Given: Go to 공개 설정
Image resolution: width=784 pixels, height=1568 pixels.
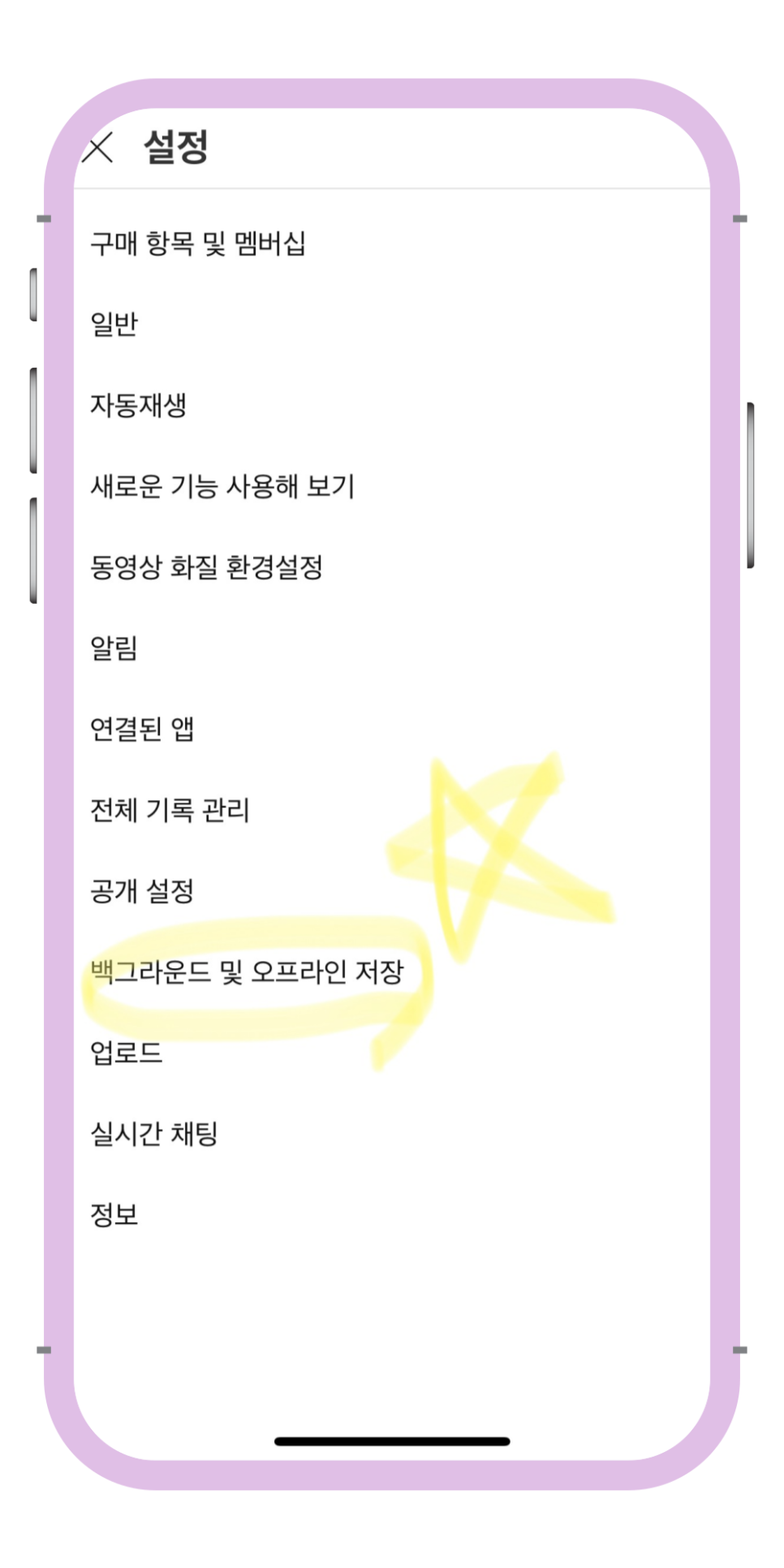Looking at the screenshot, I should pyautogui.click(x=392, y=891).
